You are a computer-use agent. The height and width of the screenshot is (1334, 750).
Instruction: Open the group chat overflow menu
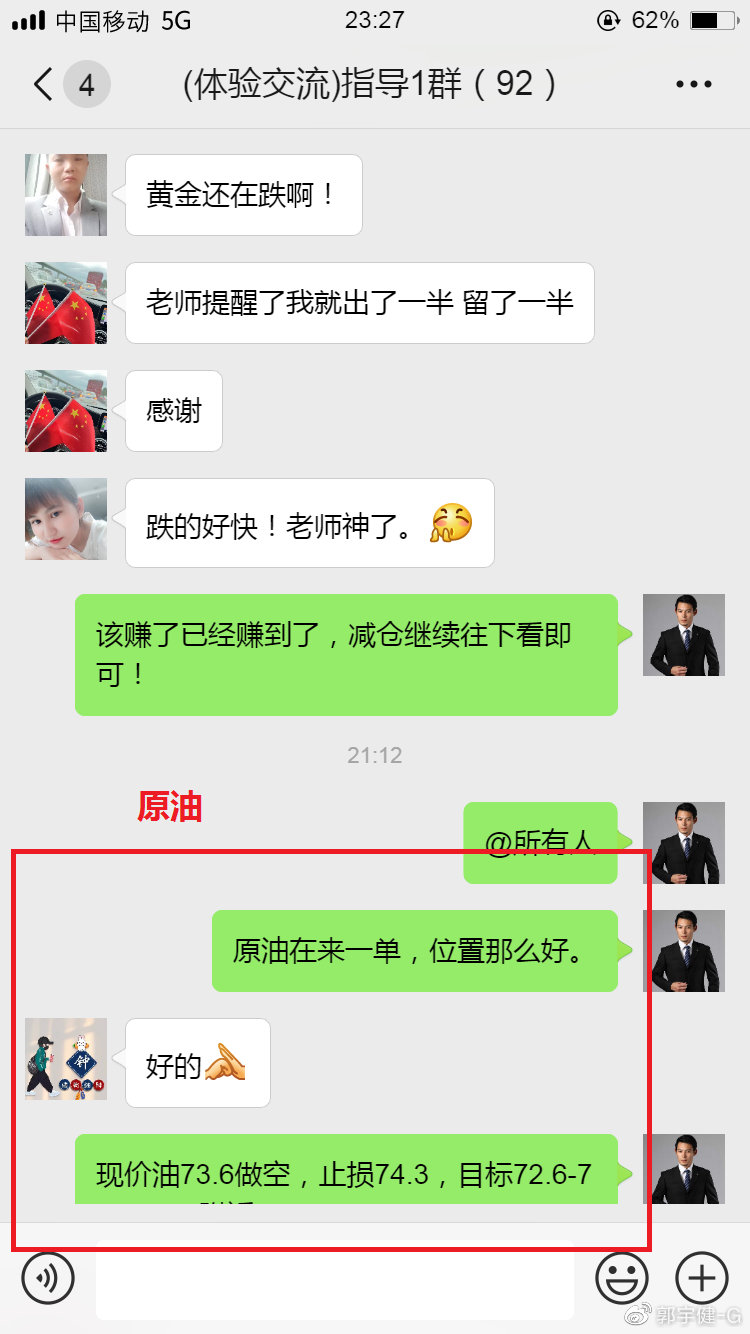pos(693,85)
